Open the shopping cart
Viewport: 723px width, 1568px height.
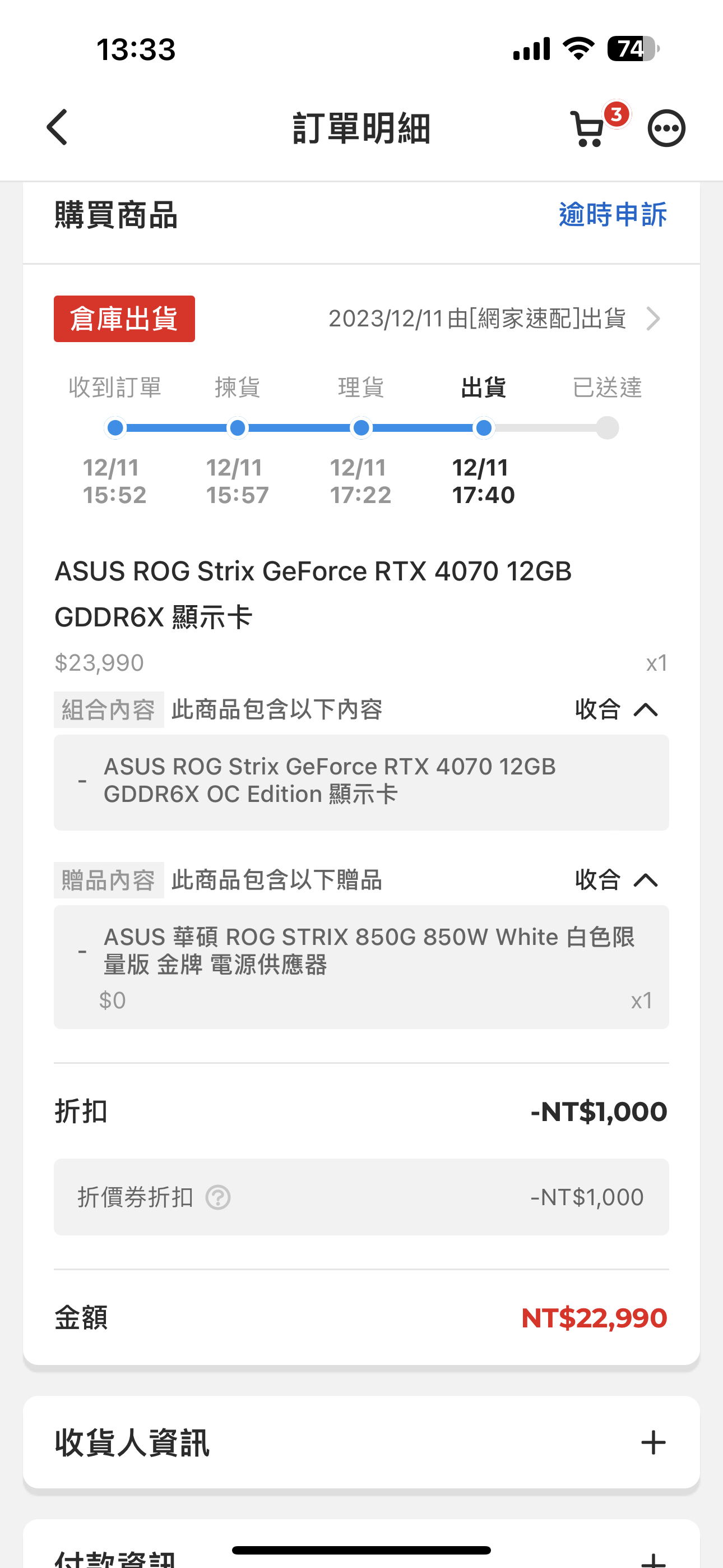588,128
